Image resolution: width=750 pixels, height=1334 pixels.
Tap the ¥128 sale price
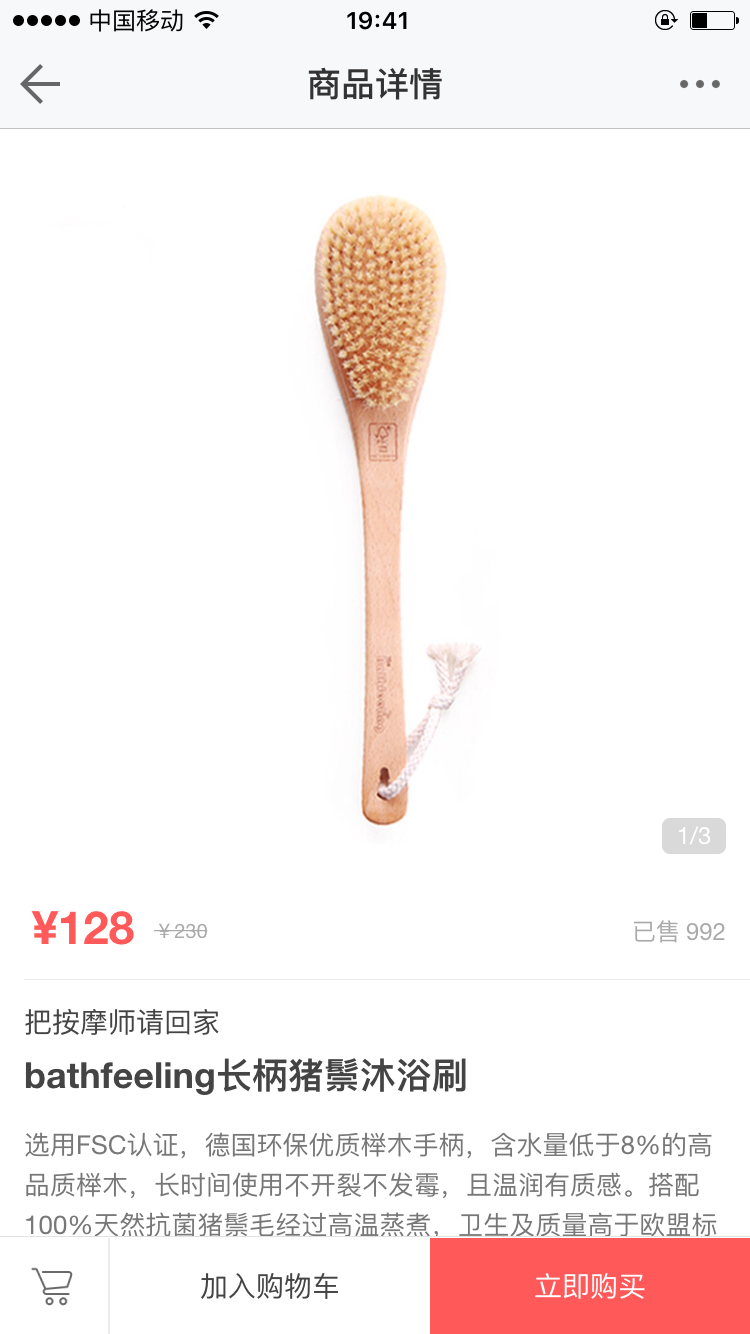tap(82, 928)
